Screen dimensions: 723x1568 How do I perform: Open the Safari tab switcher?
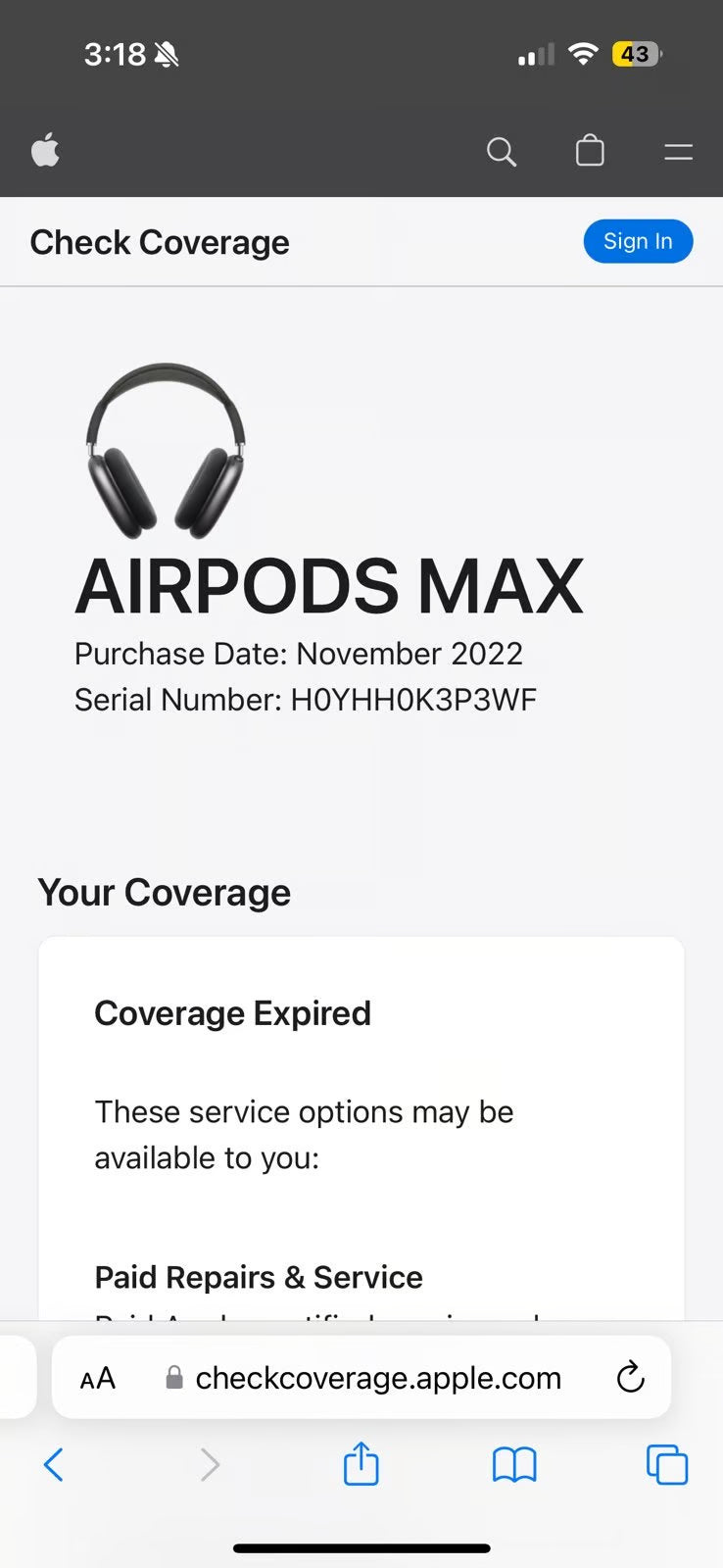point(667,1464)
